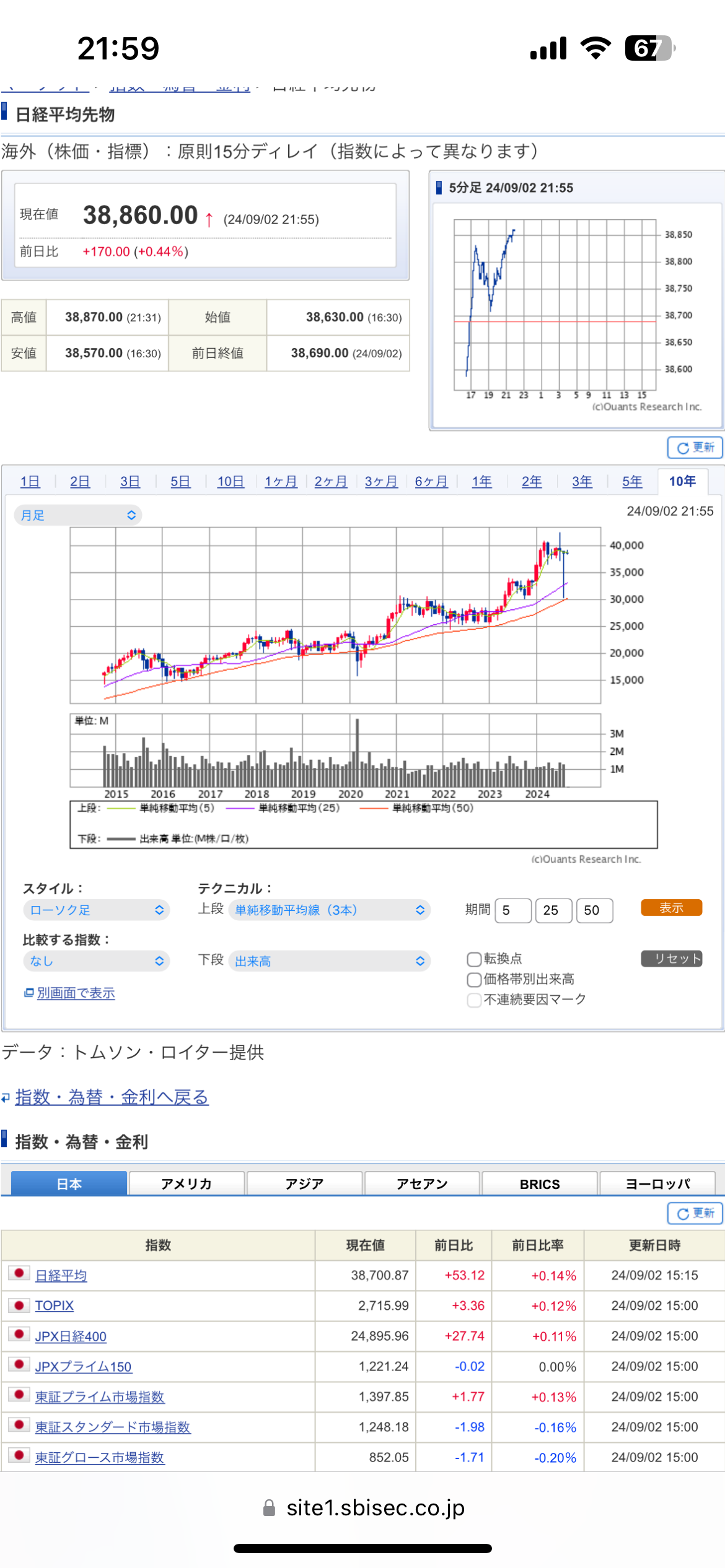Open 別画面で表示 link
725x1568 pixels.
coord(76,993)
